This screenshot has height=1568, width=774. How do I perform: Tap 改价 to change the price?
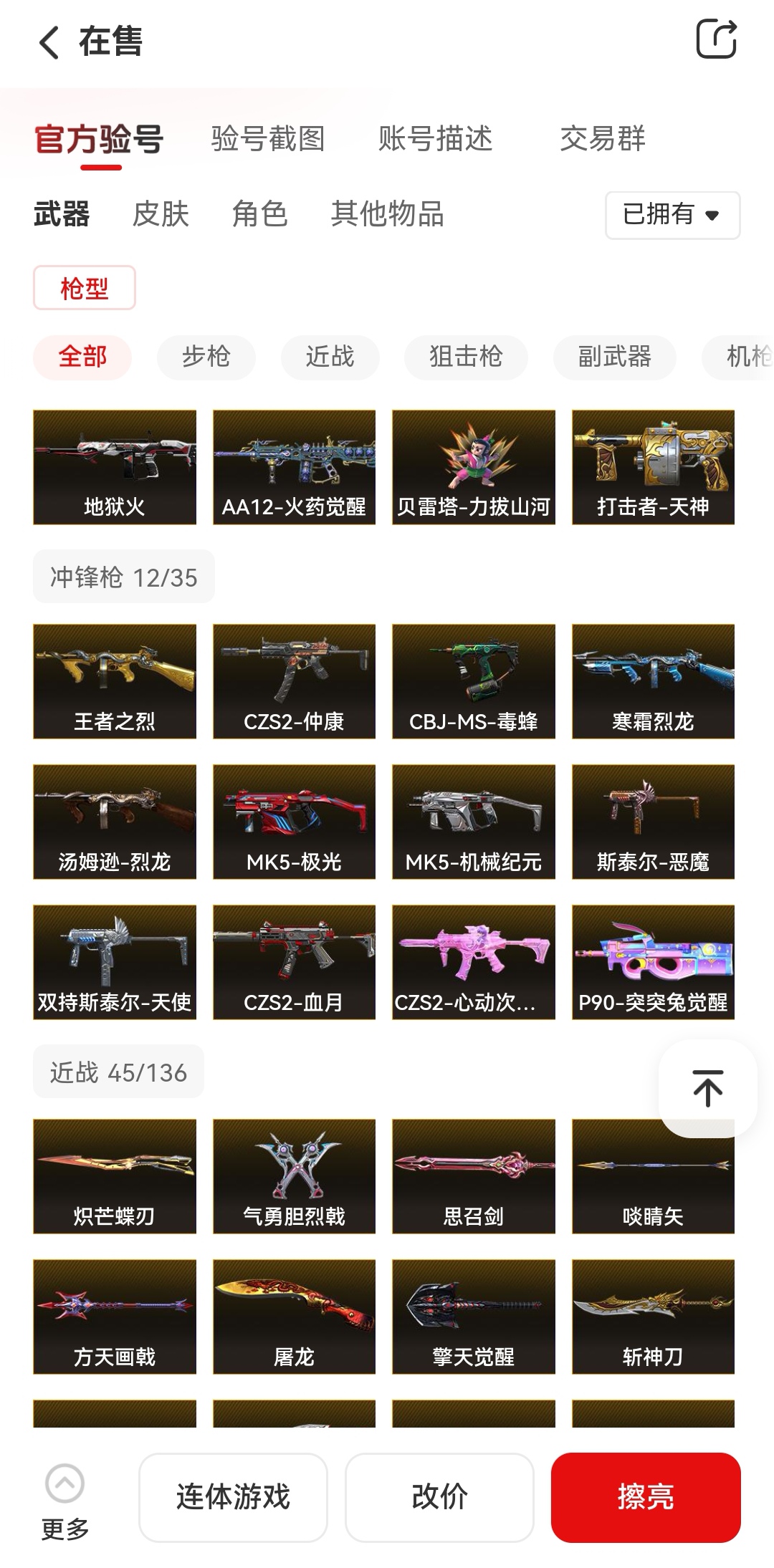click(439, 1496)
